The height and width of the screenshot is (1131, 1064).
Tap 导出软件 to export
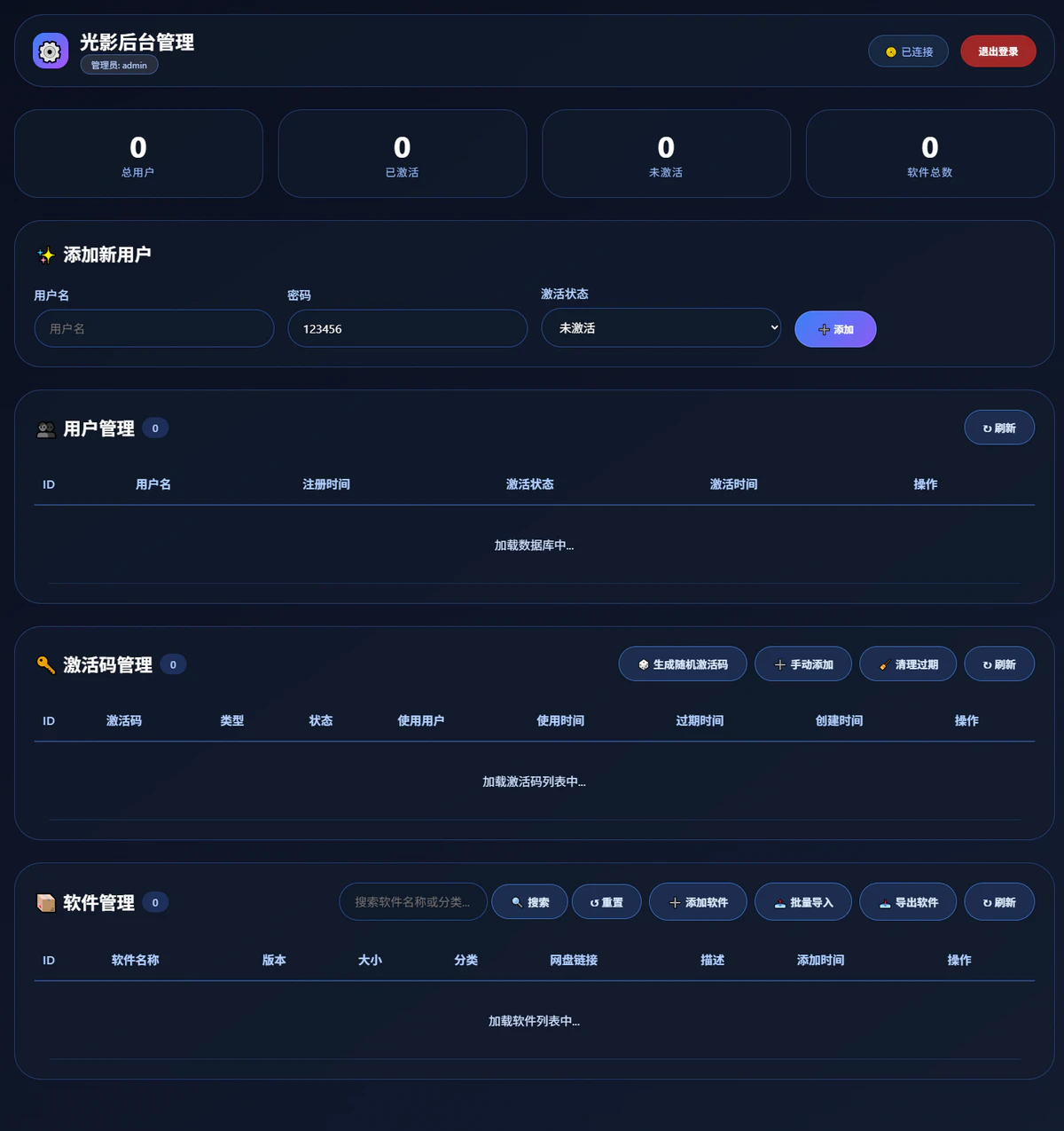907,901
